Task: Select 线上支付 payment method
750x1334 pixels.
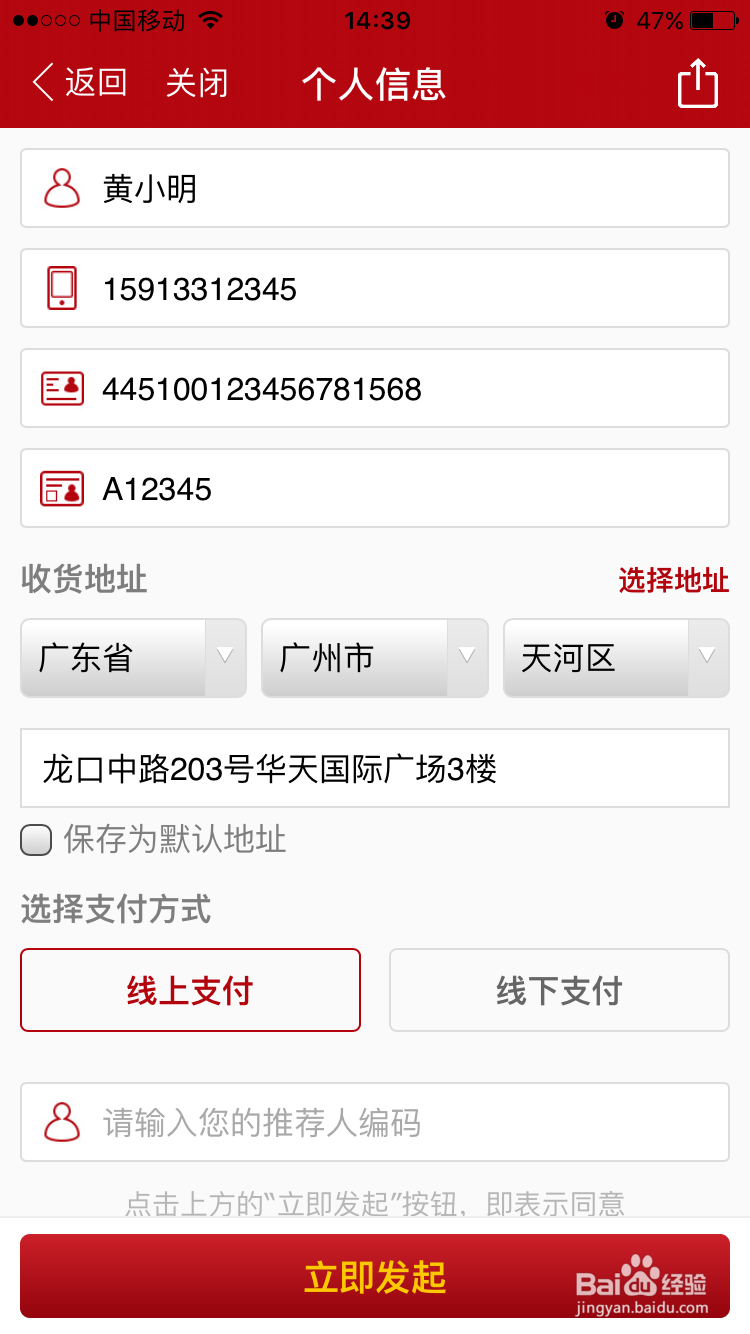Action: [x=190, y=990]
